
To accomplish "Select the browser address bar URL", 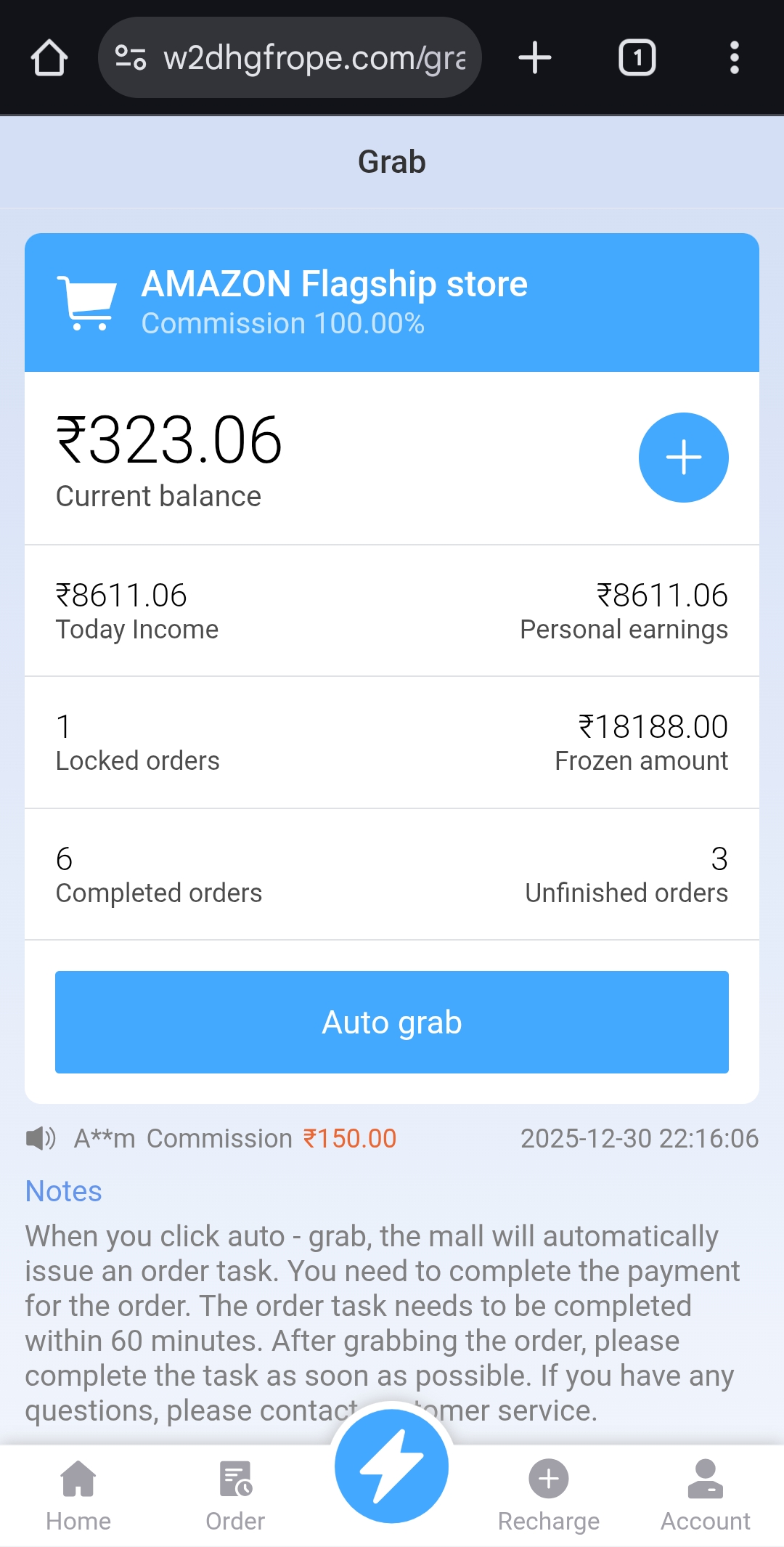I will pos(312,57).
